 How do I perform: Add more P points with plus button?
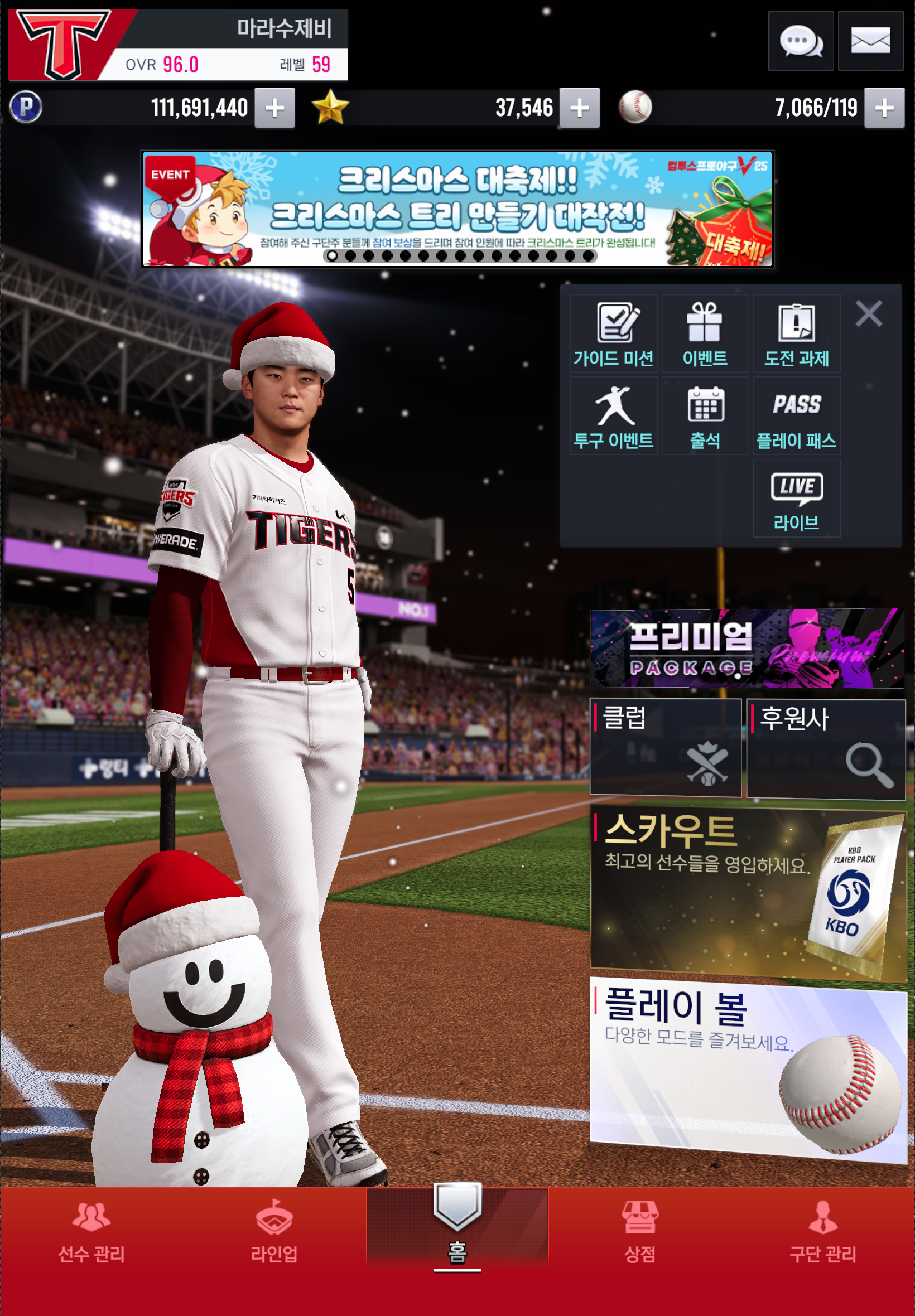(x=274, y=108)
